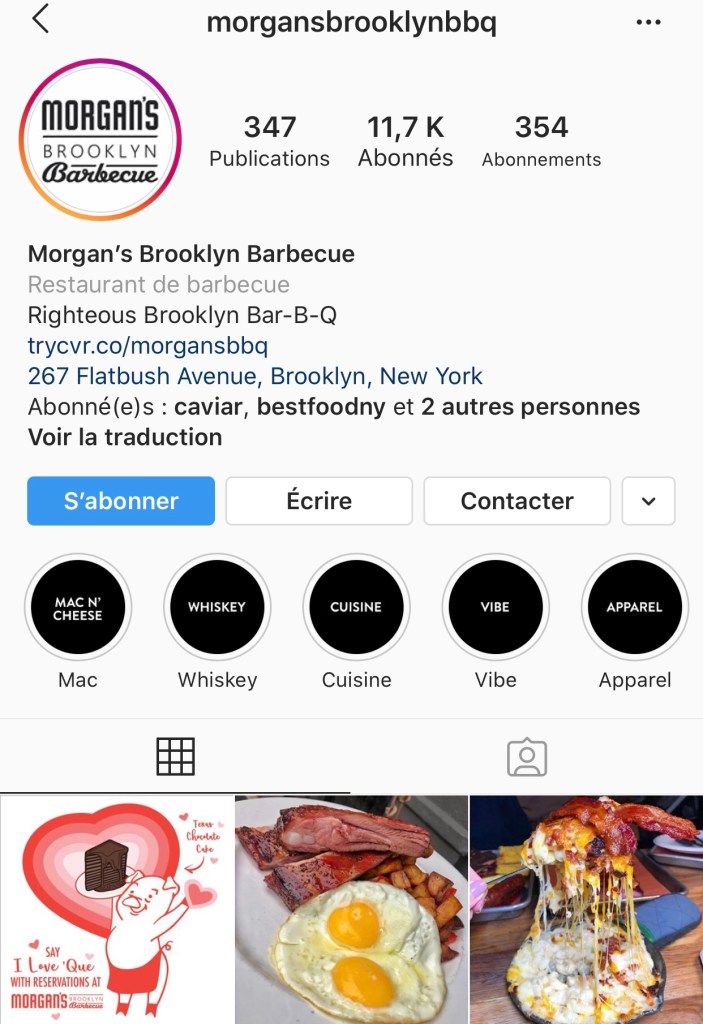Switch to the tagged photos tab

coord(527,757)
